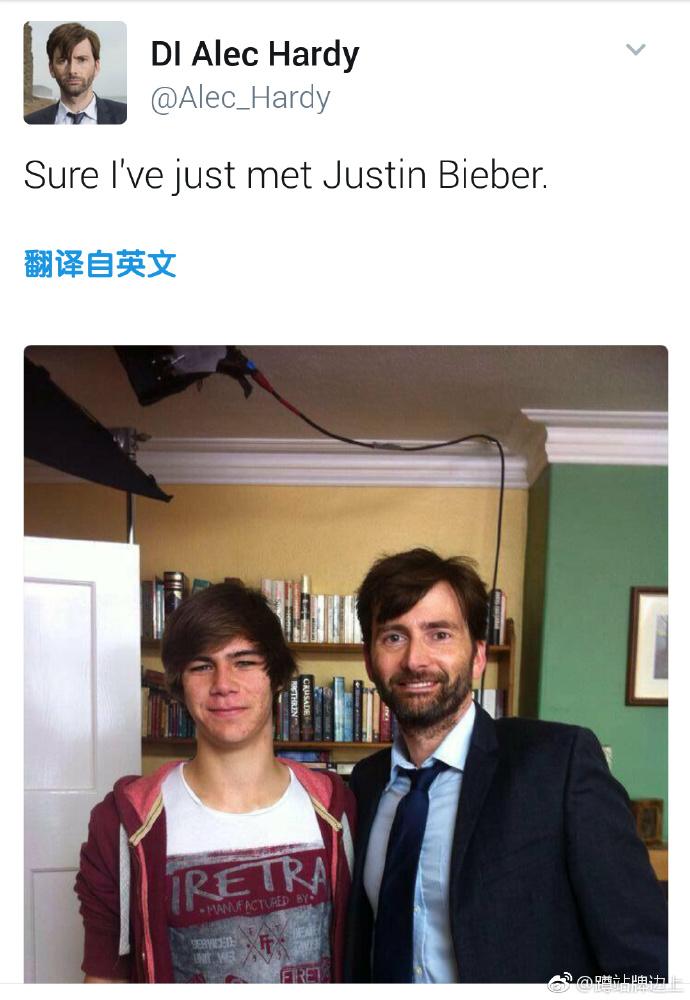Open DI Alec Hardy's profile picture

[x=75, y=73]
